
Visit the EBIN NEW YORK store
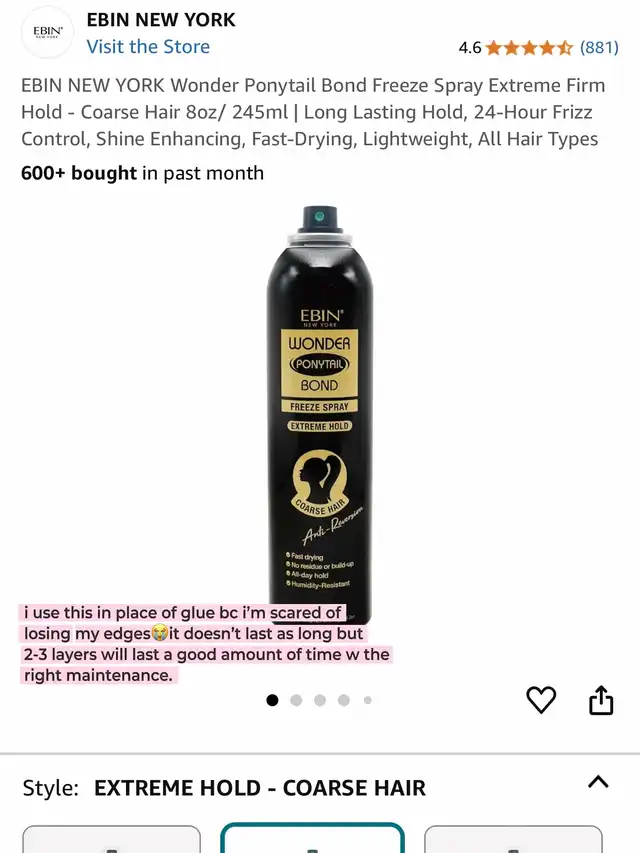pos(148,47)
